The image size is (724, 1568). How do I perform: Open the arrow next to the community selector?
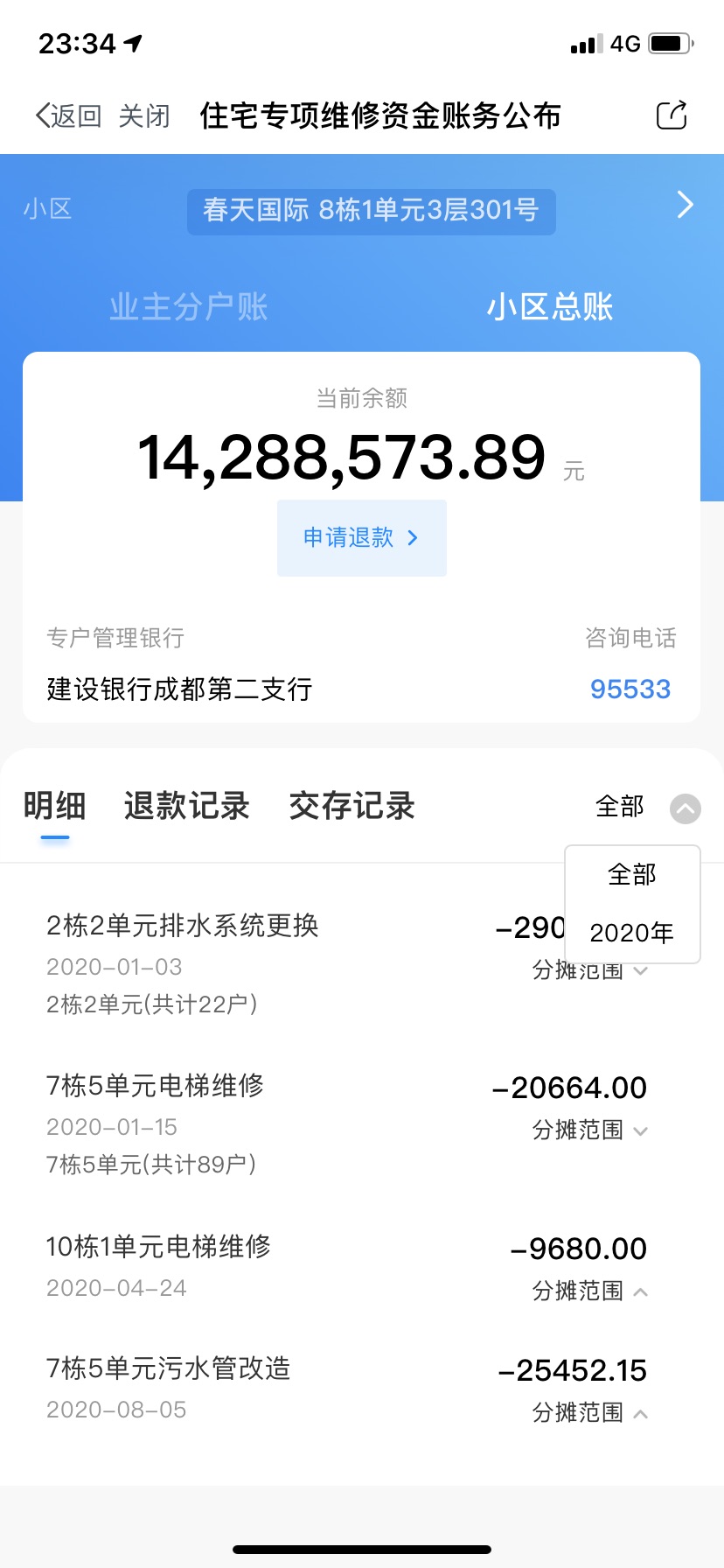[x=686, y=206]
